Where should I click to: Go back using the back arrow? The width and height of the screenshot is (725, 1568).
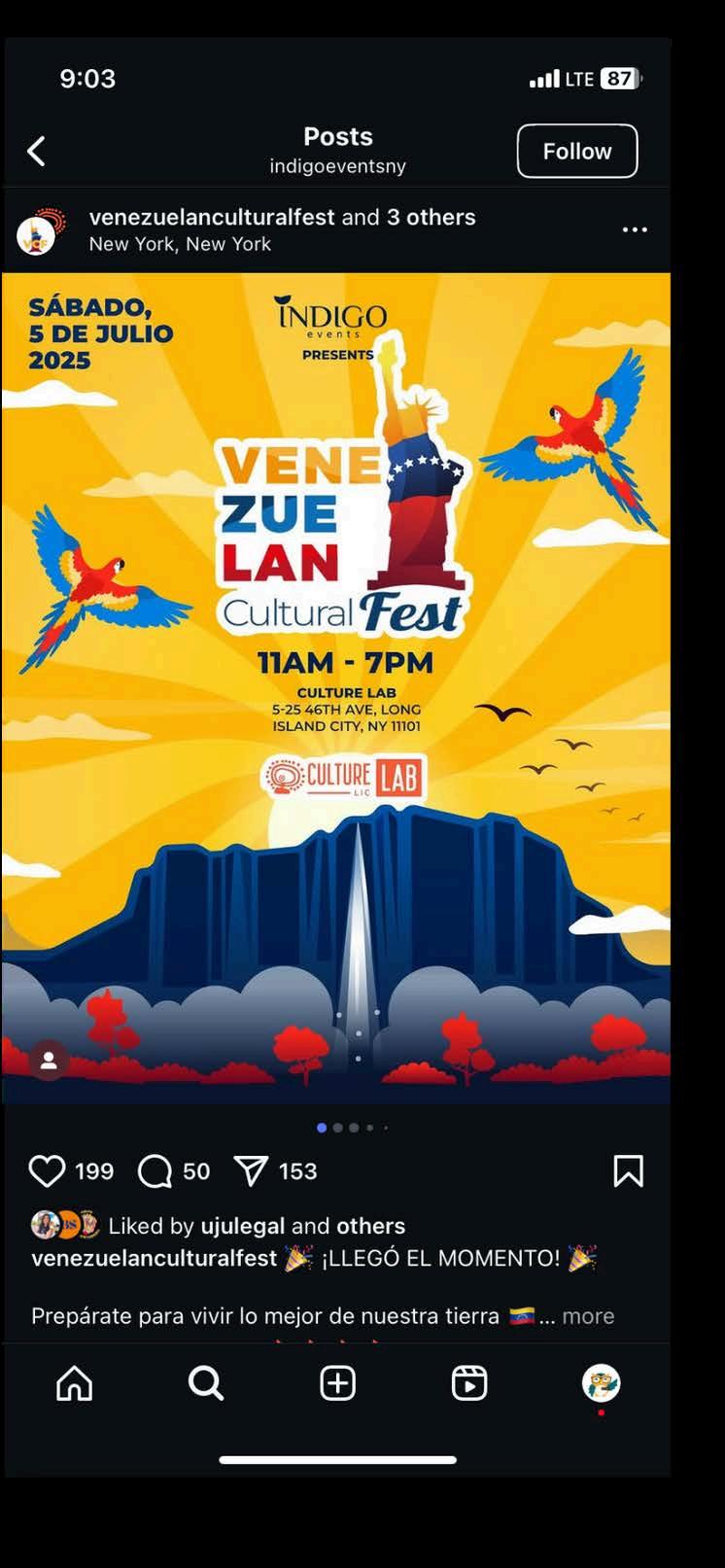tap(37, 152)
